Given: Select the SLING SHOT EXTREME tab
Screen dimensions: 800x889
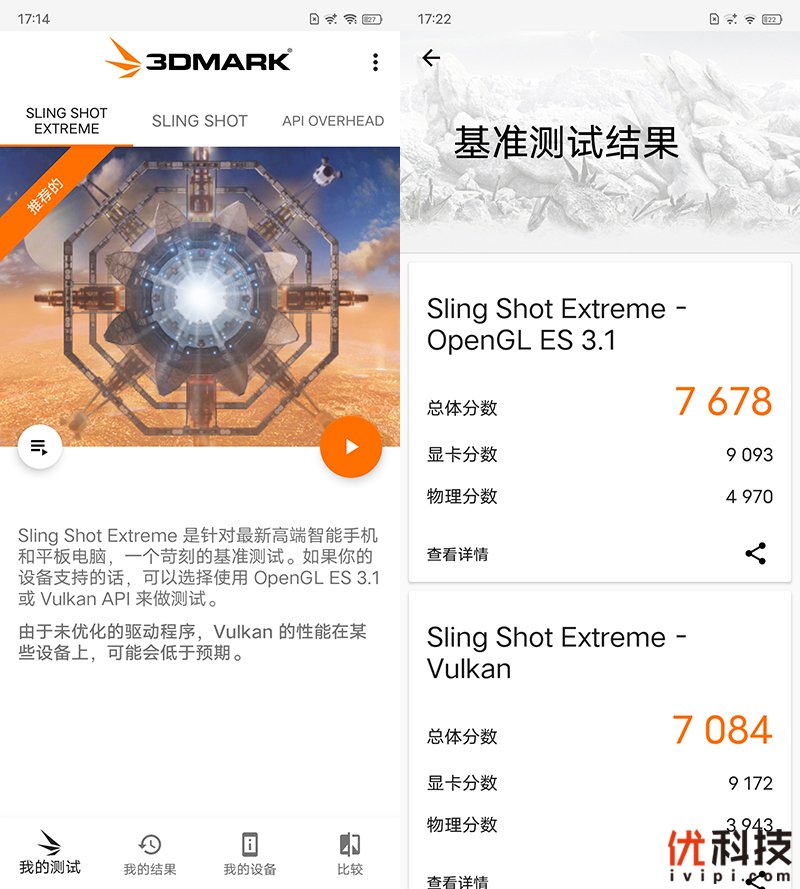Looking at the screenshot, I should tap(66, 121).
